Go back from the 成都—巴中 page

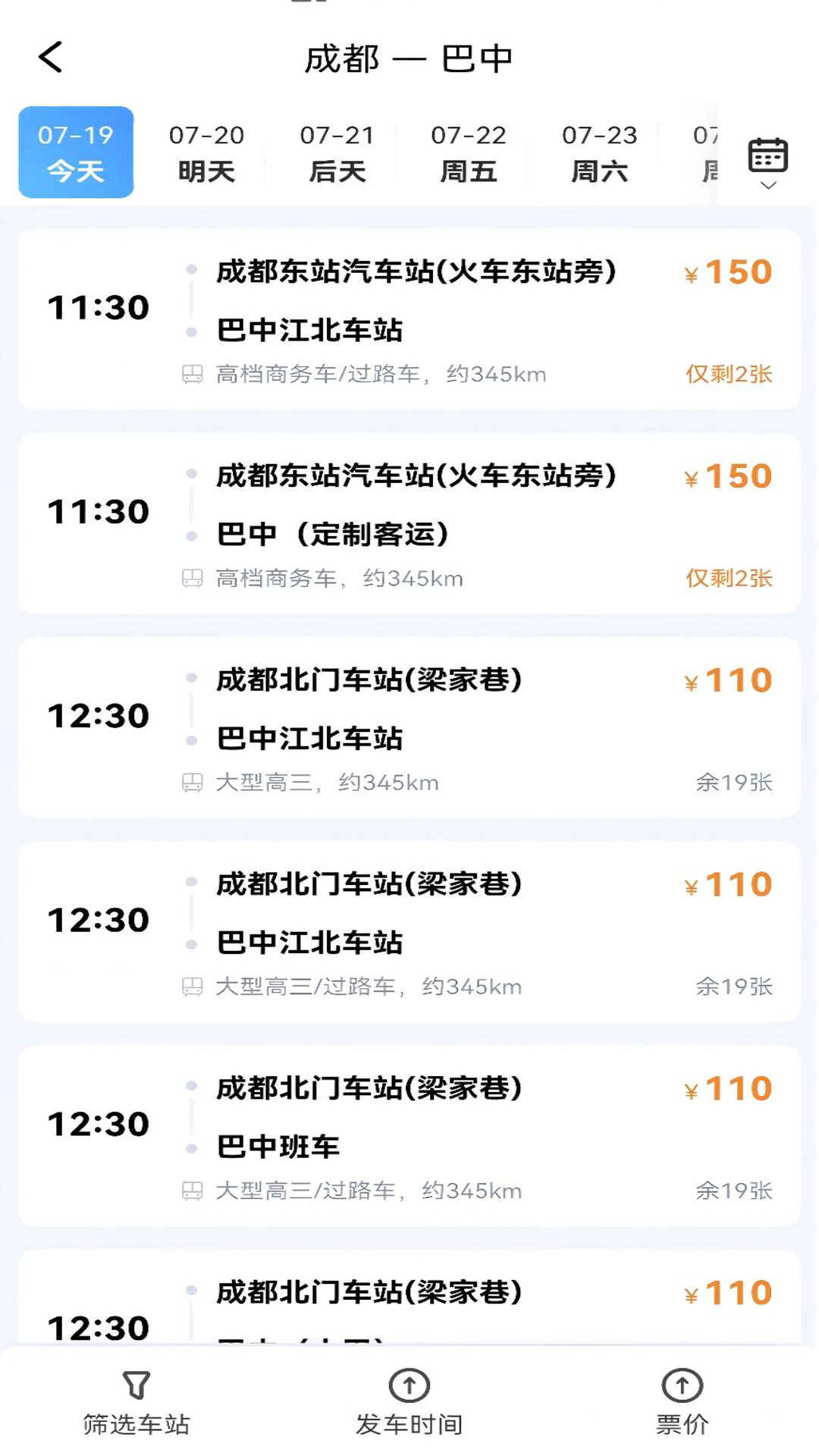(x=51, y=58)
